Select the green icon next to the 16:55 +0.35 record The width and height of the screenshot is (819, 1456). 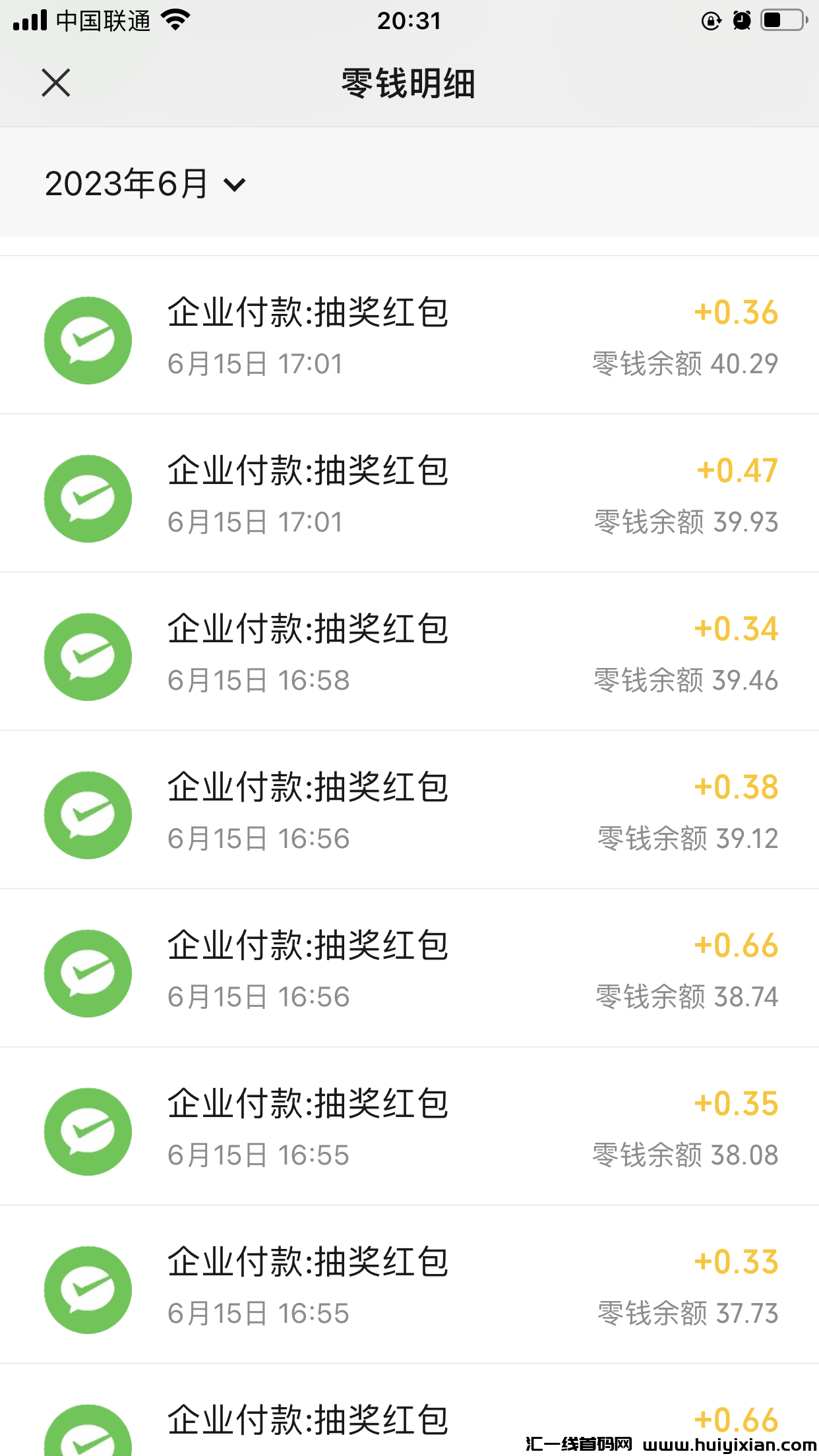click(87, 1130)
